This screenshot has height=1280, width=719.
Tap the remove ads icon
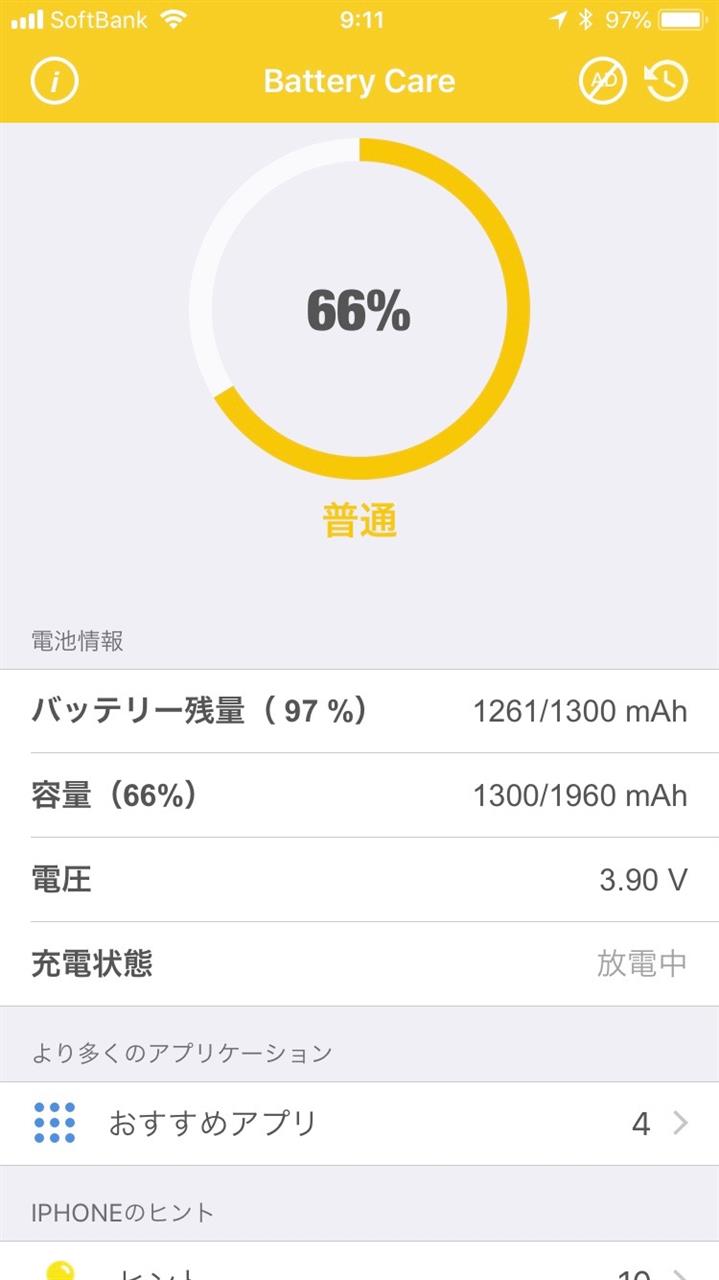click(603, 81)
